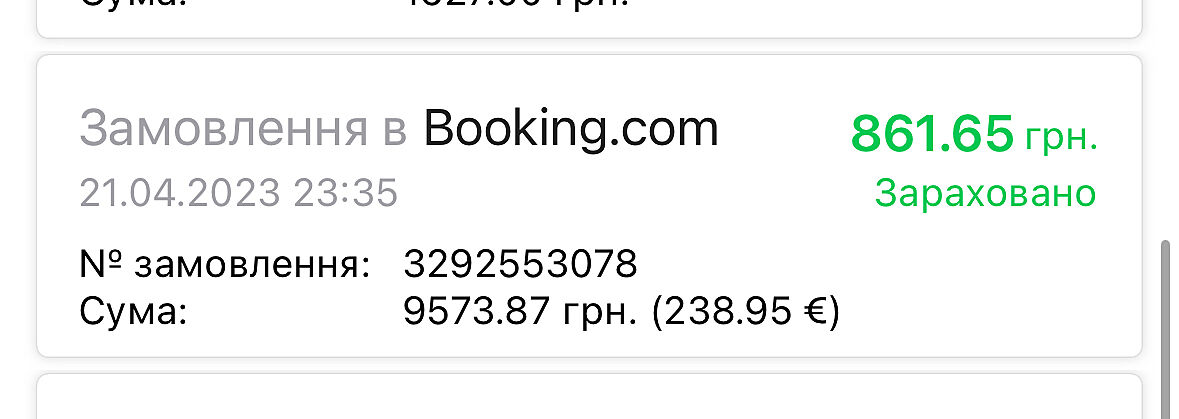Open the Booking.com order card
This screenshot has width=1179, height=419.
click(588, 206)
